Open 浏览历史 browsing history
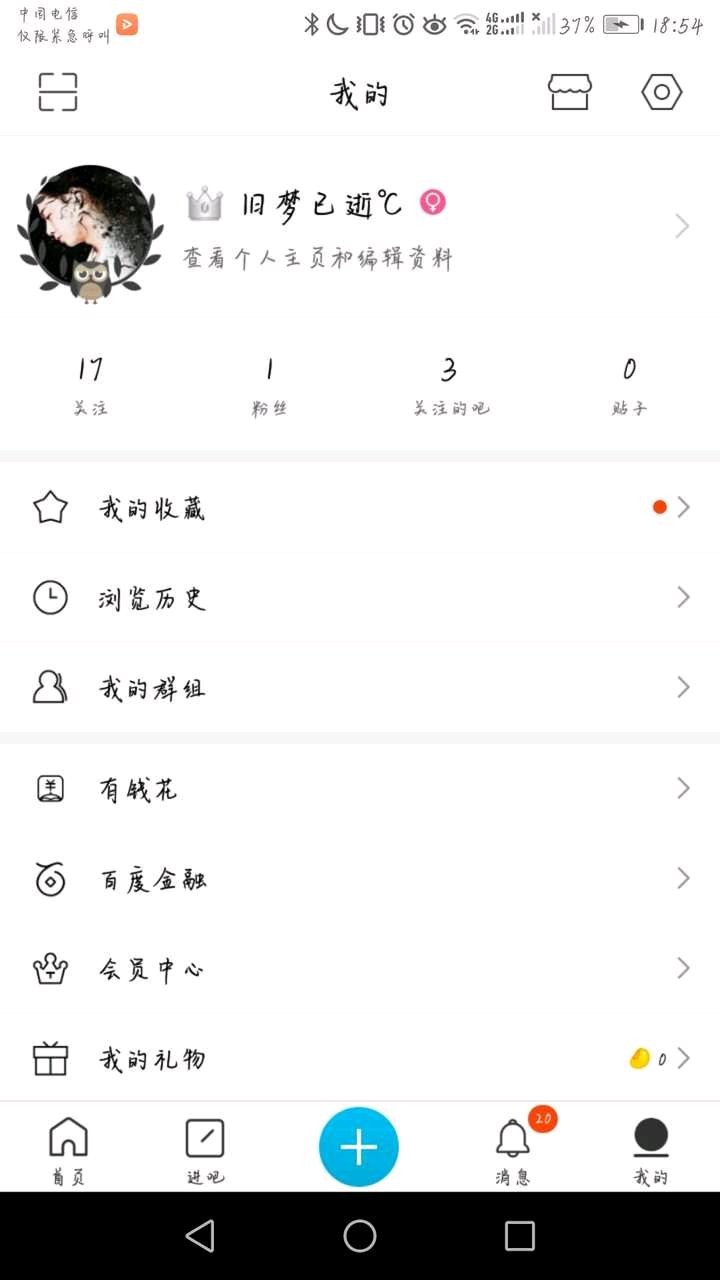Viewport: 720px width, 1280px height. pos(360,598)
